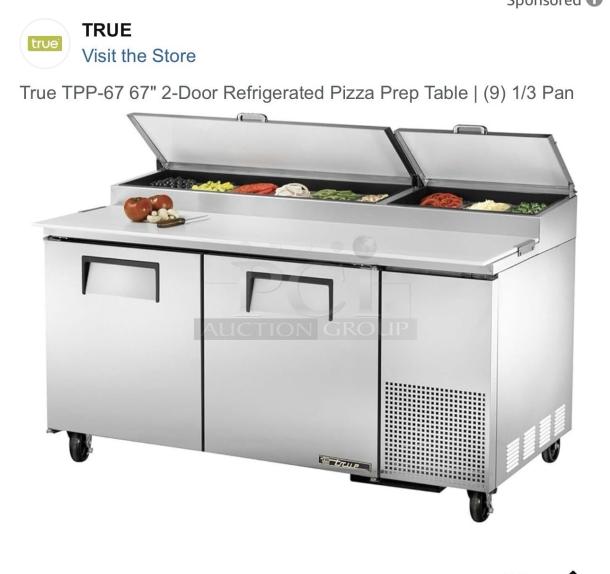
Task: Open the Visit the Store link
Action: coord(138,56)
